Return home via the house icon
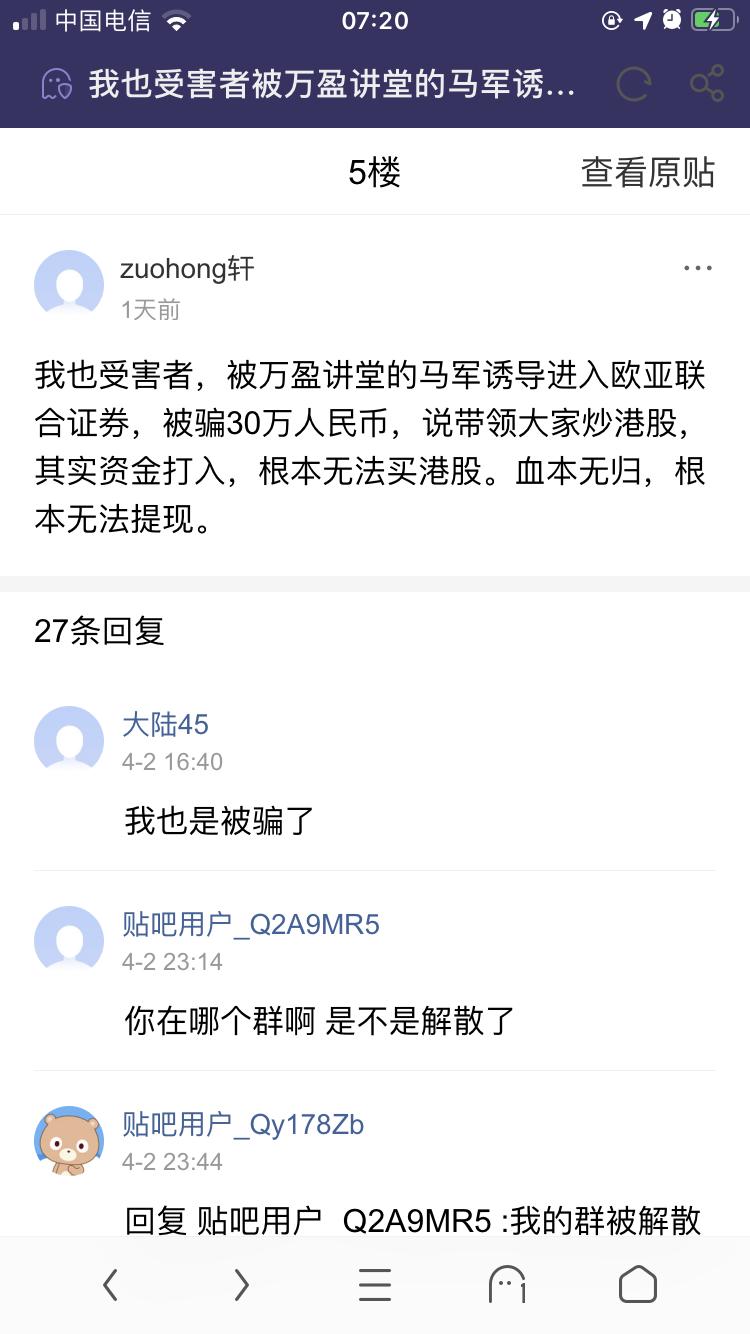The height and width of the screenshot is (1334, 750). (x=637, y=1285)
